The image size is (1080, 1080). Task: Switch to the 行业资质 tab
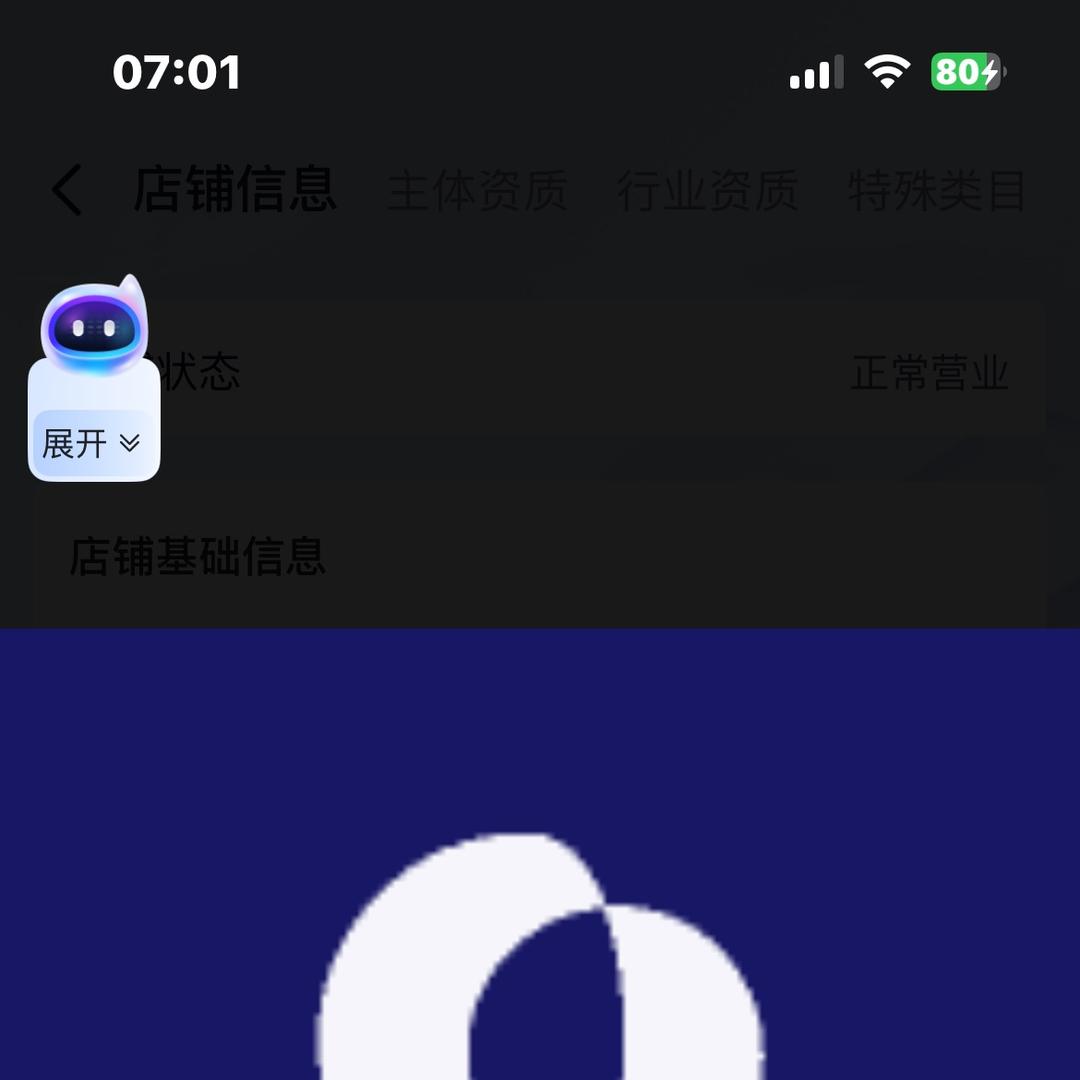point(707,190)
